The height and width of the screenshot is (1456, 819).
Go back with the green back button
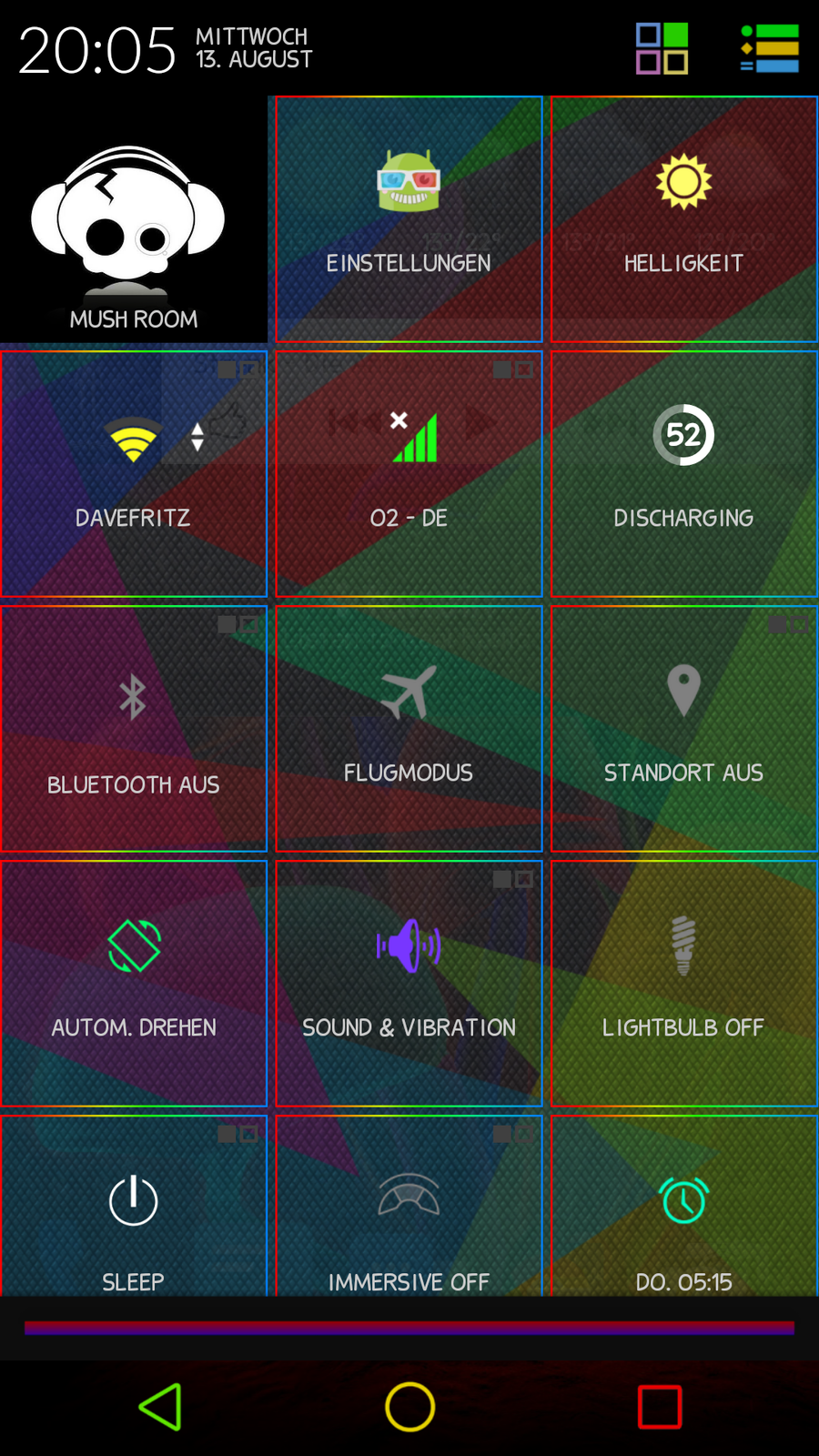161,1407
